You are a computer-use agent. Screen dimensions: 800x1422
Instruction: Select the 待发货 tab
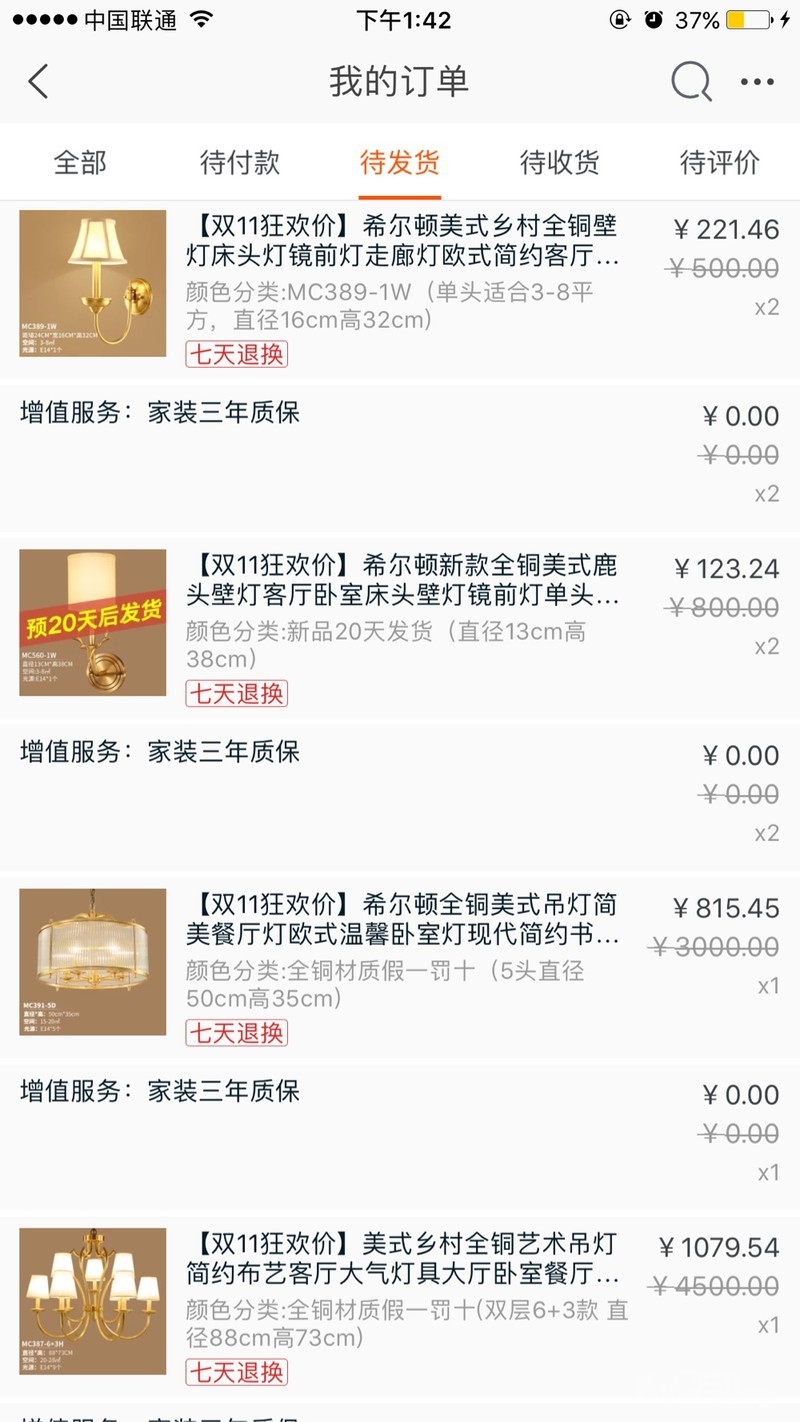pos(400,162)
